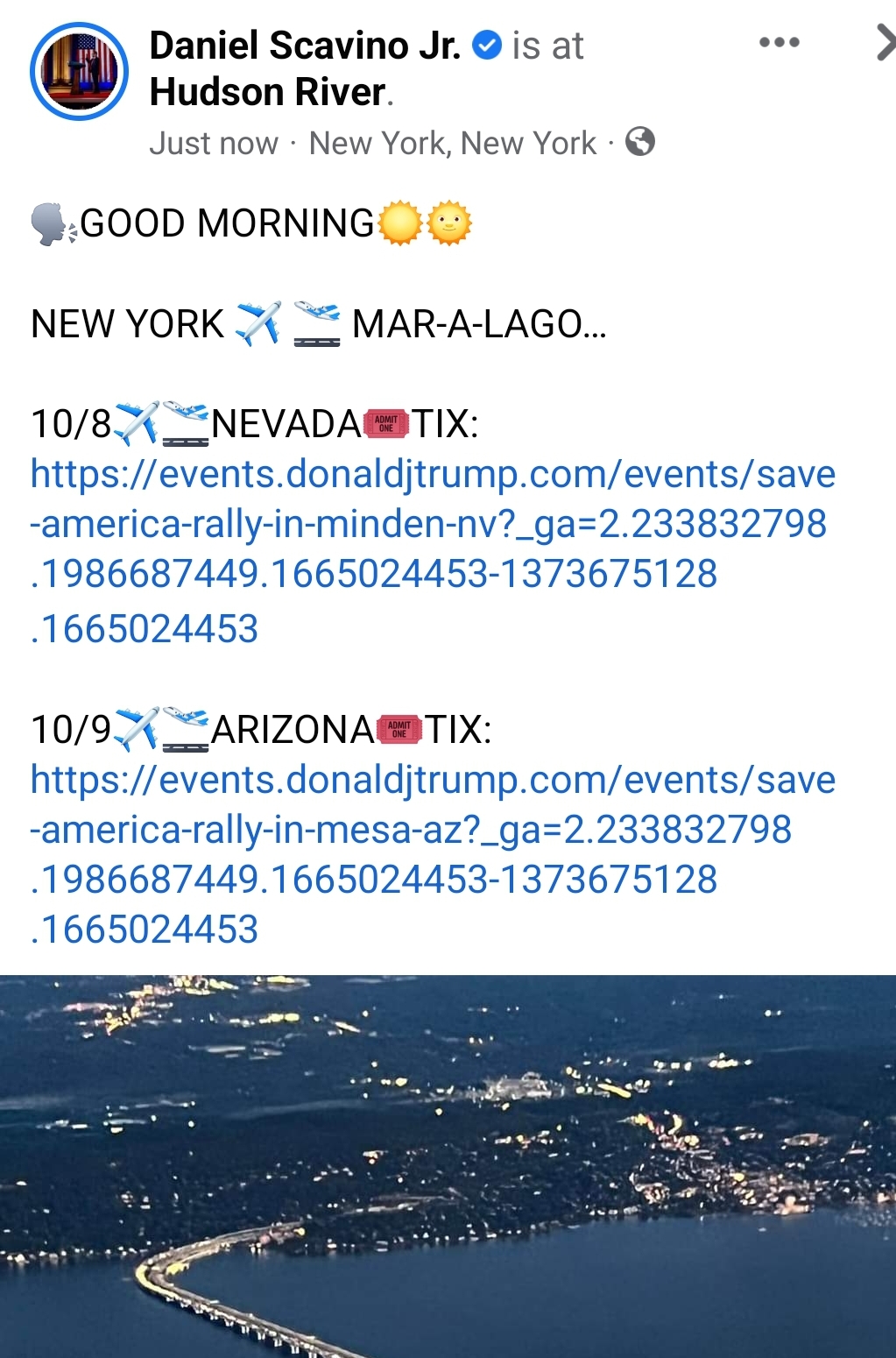Tap the arrow at the top right edge
This screenshot has height=1358, width=896.
point(885,42)
